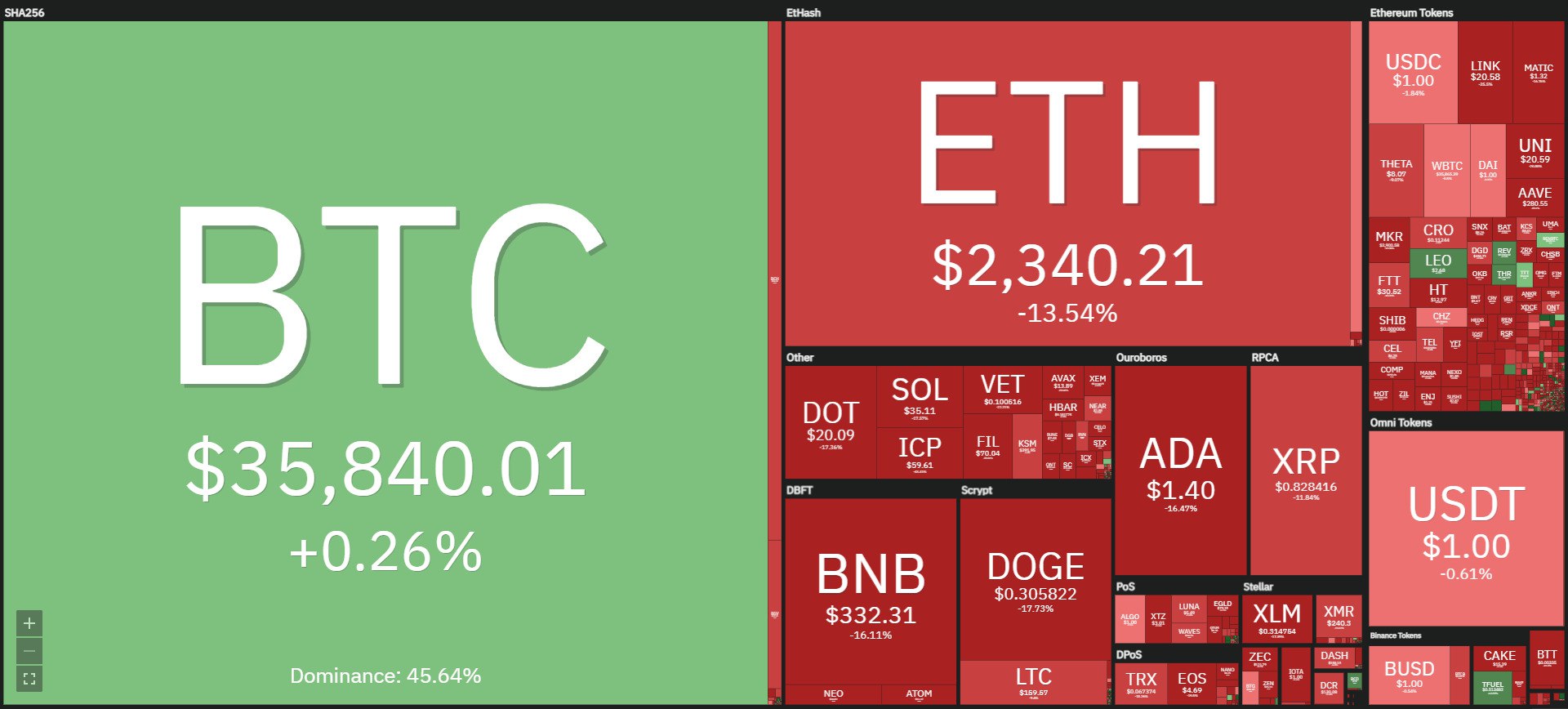This screenshot has width=1568, height=709.
Task: Select the DOT tile
Action: pyautogui.click(x=831, y=422)
